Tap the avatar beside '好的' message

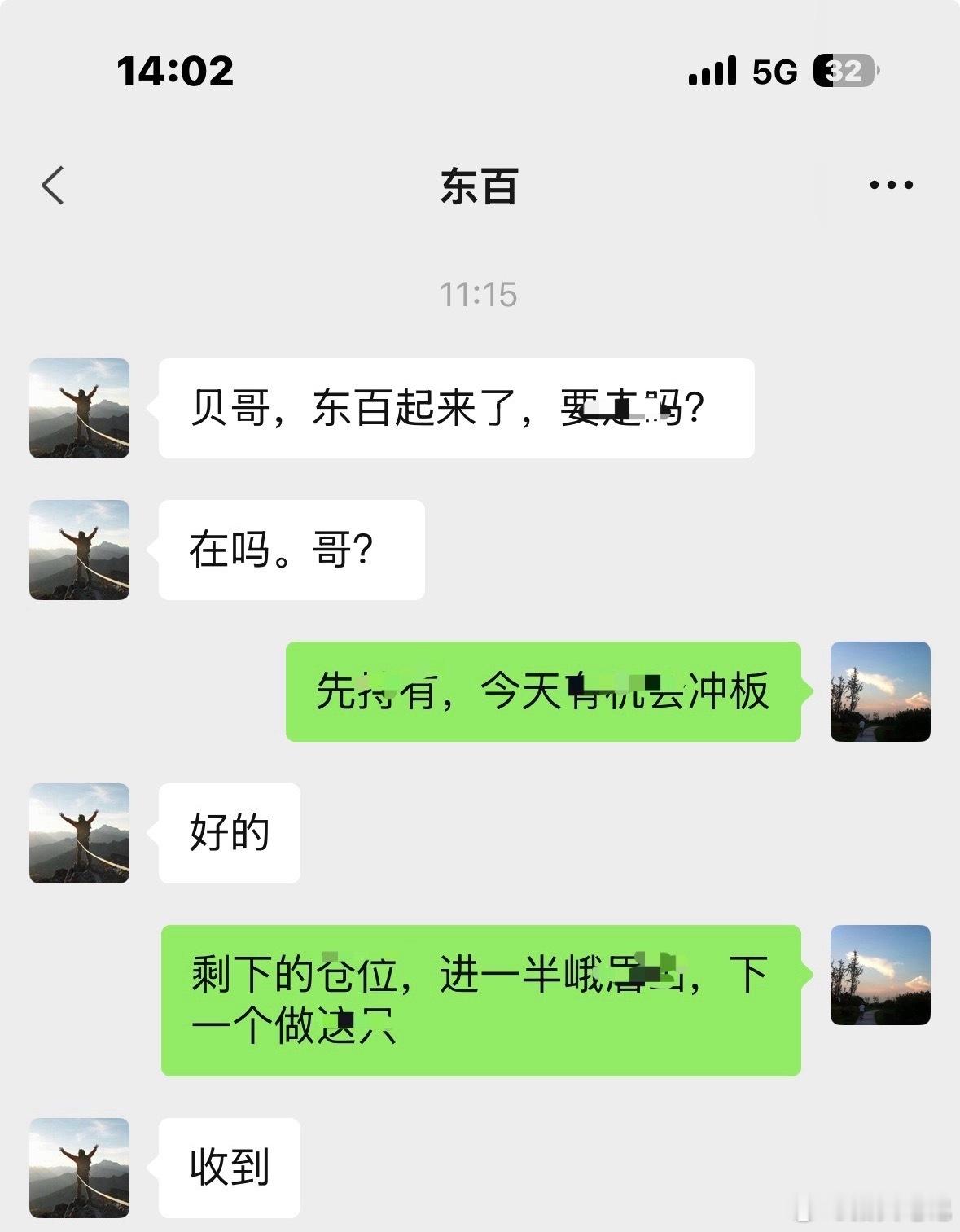79,832
